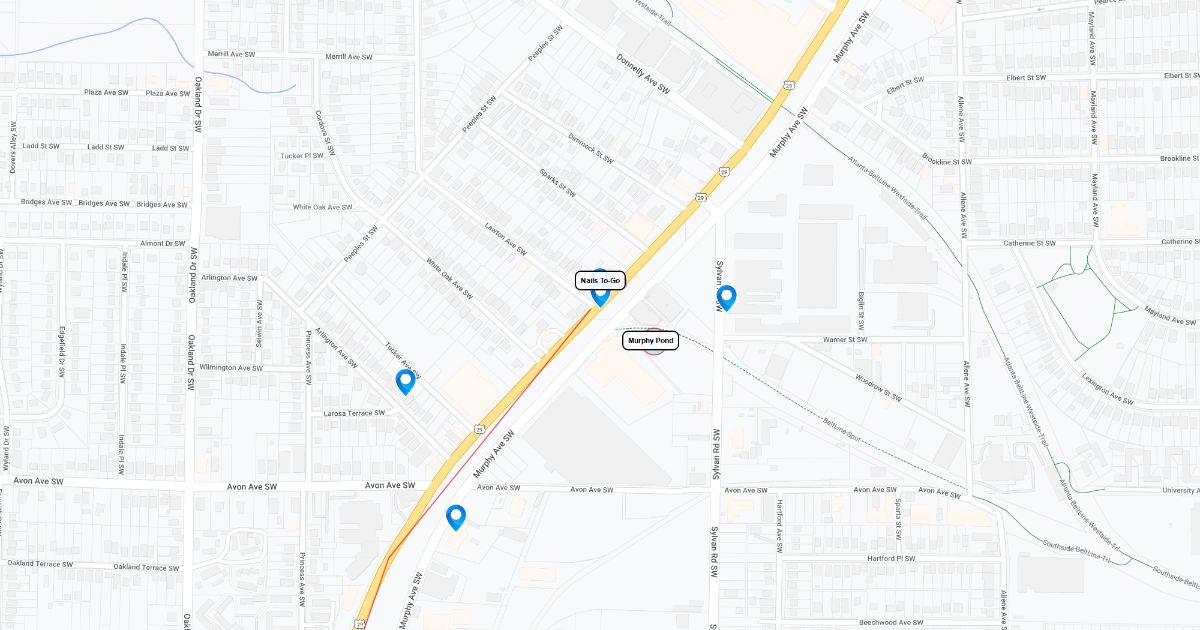Tap the pin on Sylvan Rd SW
Screen dimensions: 1200x630
coord(726,298)
